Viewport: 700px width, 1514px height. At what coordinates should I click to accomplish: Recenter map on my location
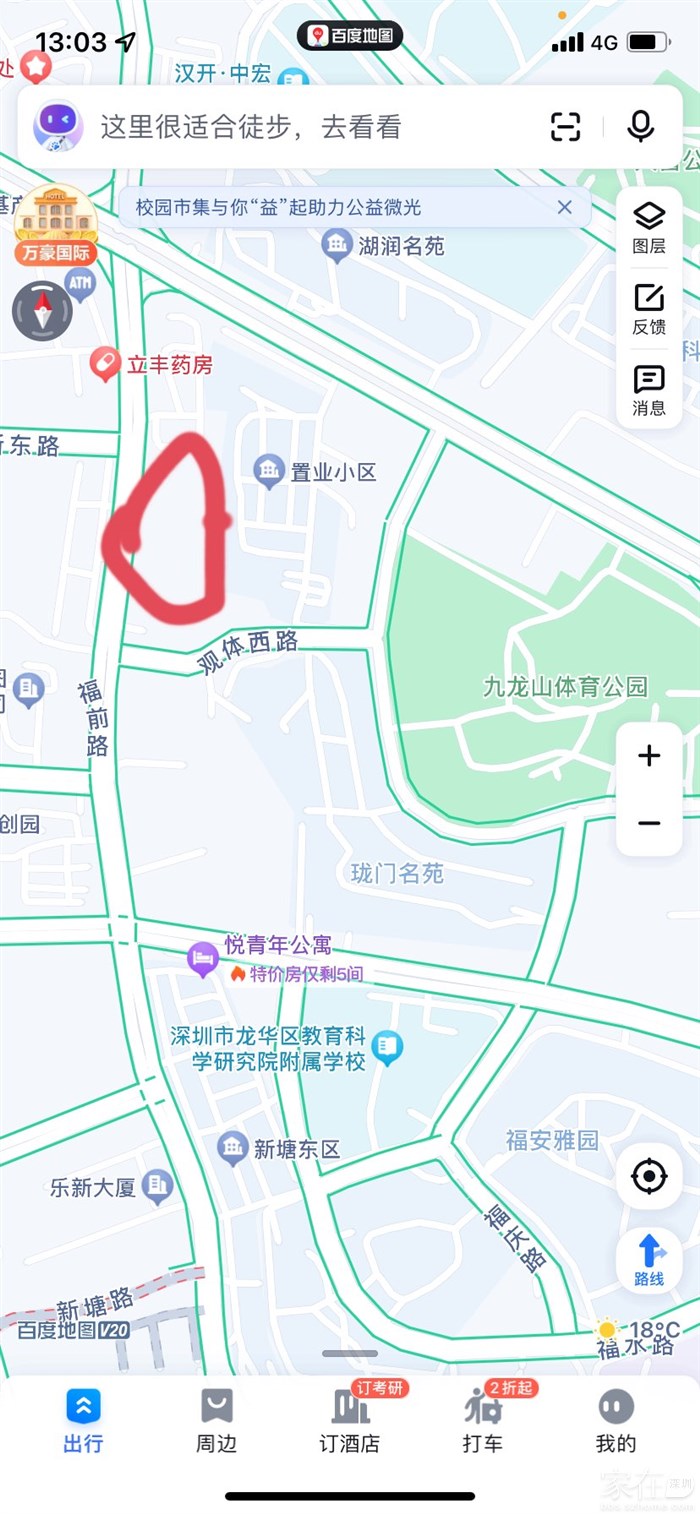(649, 1177)
